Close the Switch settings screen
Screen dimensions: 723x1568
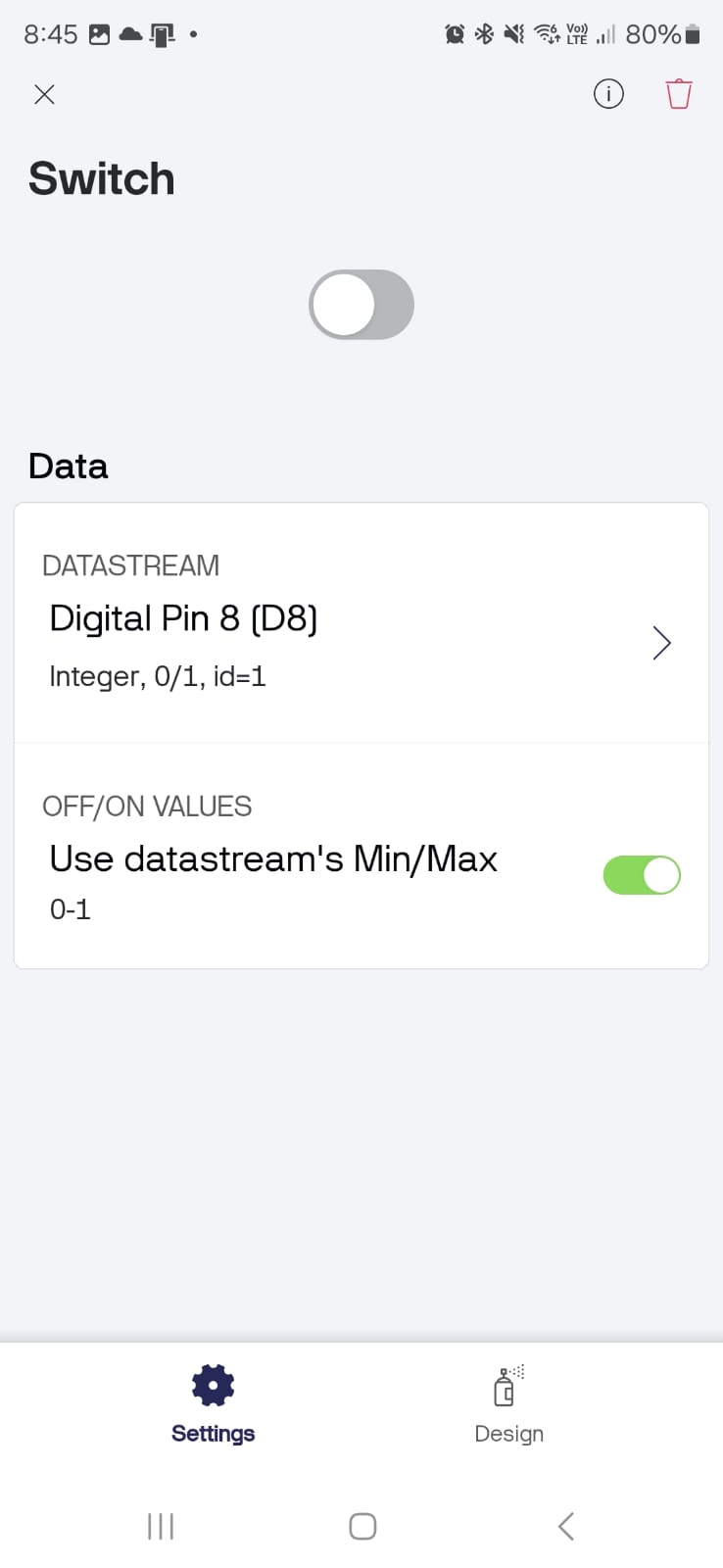click(44, 94)
